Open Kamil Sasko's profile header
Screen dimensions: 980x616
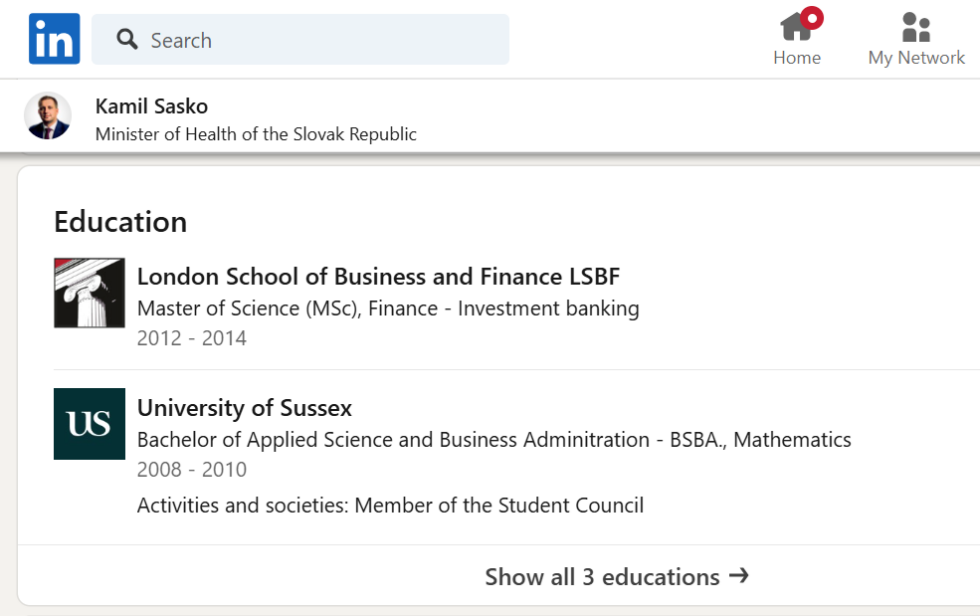click(x=151, y=106)
